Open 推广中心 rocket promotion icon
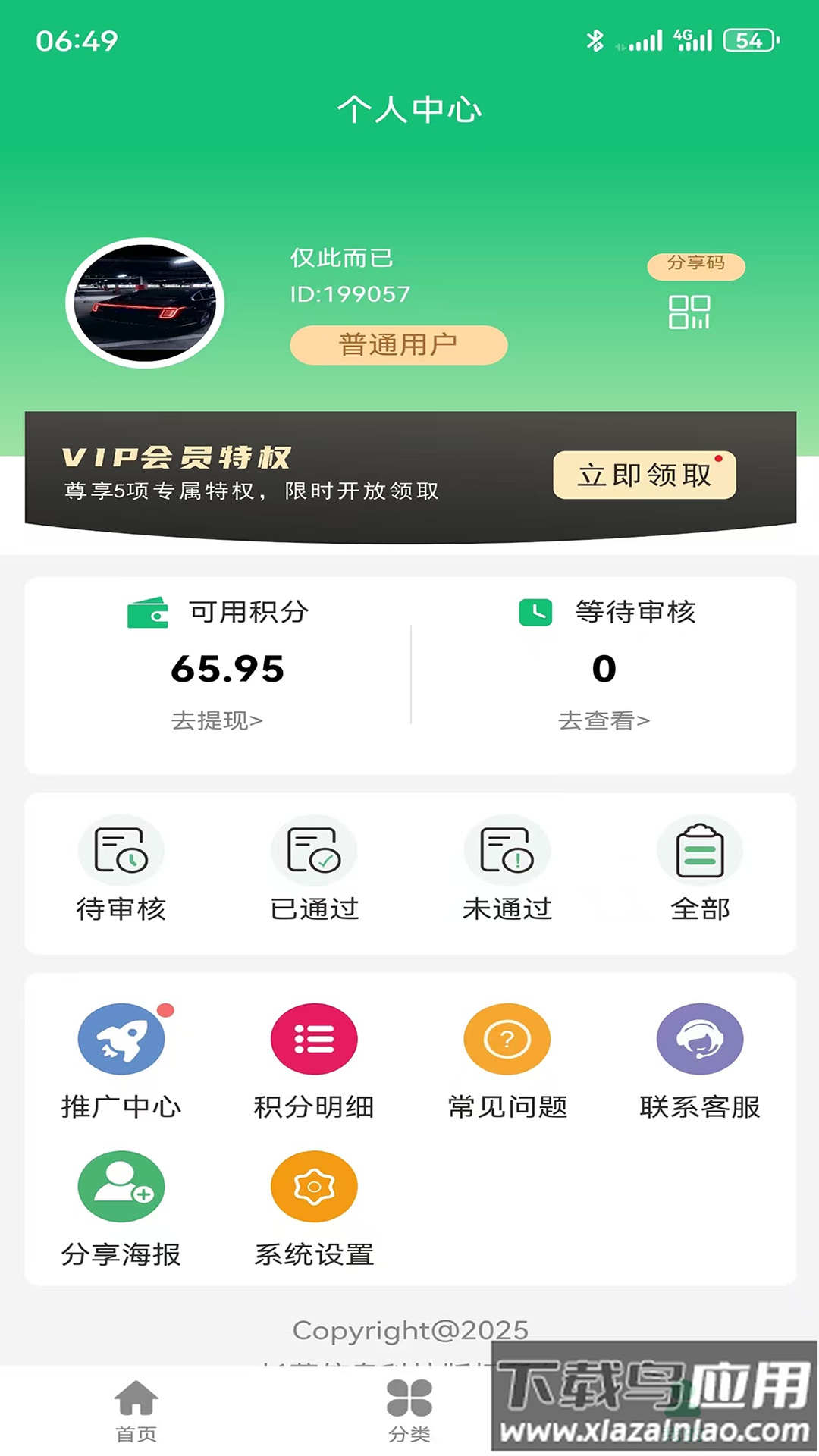The height and width of the screenshot is (1456, 819). 121,1039
